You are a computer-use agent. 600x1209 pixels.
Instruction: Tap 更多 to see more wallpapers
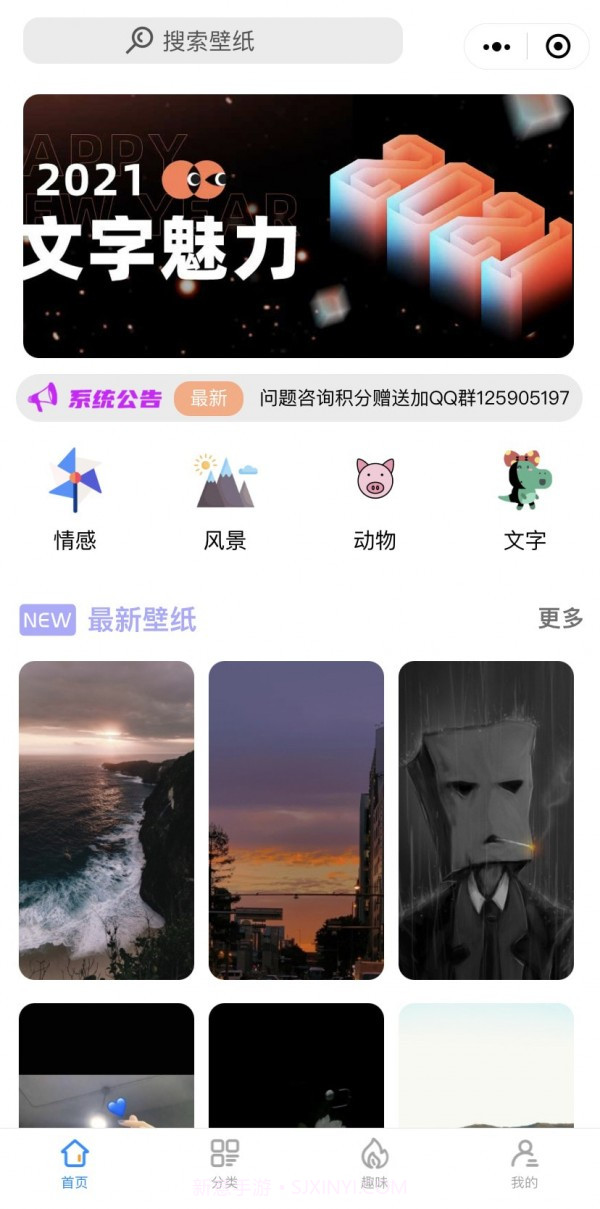(560, 619)
